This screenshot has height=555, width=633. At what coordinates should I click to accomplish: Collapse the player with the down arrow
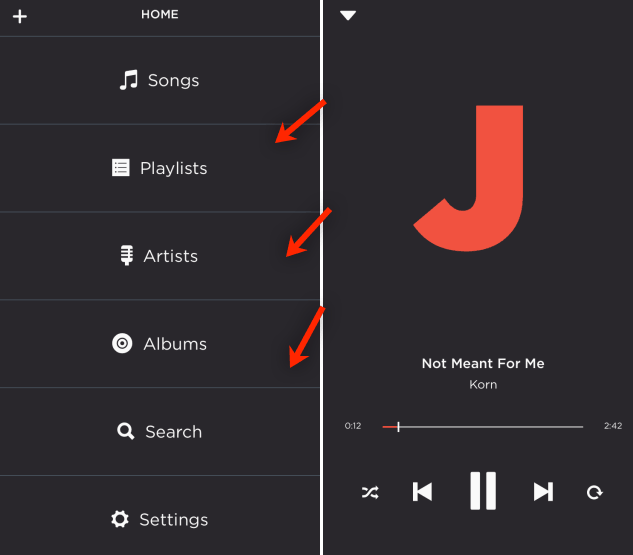[x=347, y=15]
